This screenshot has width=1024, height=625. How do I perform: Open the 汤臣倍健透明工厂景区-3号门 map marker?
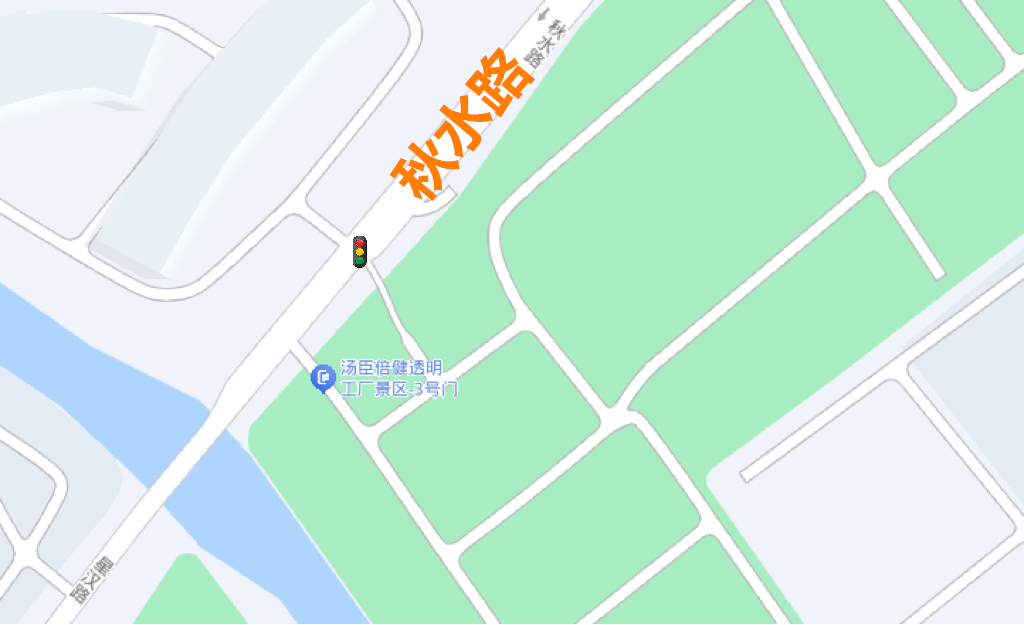(323, 378)
